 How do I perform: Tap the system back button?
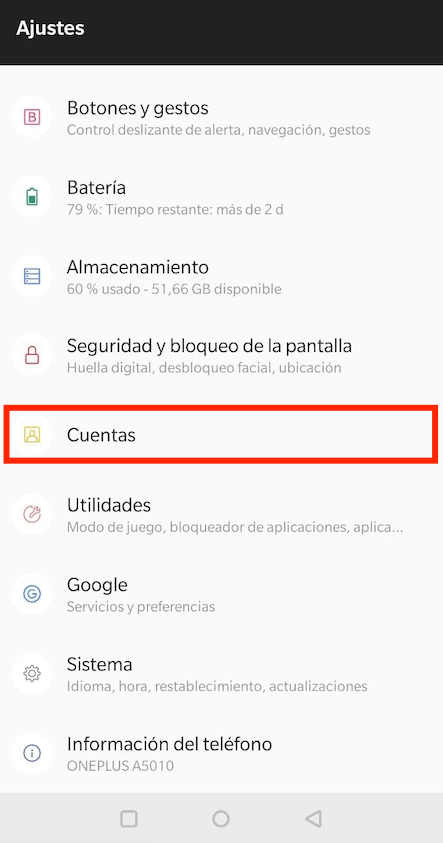point(313,819)
